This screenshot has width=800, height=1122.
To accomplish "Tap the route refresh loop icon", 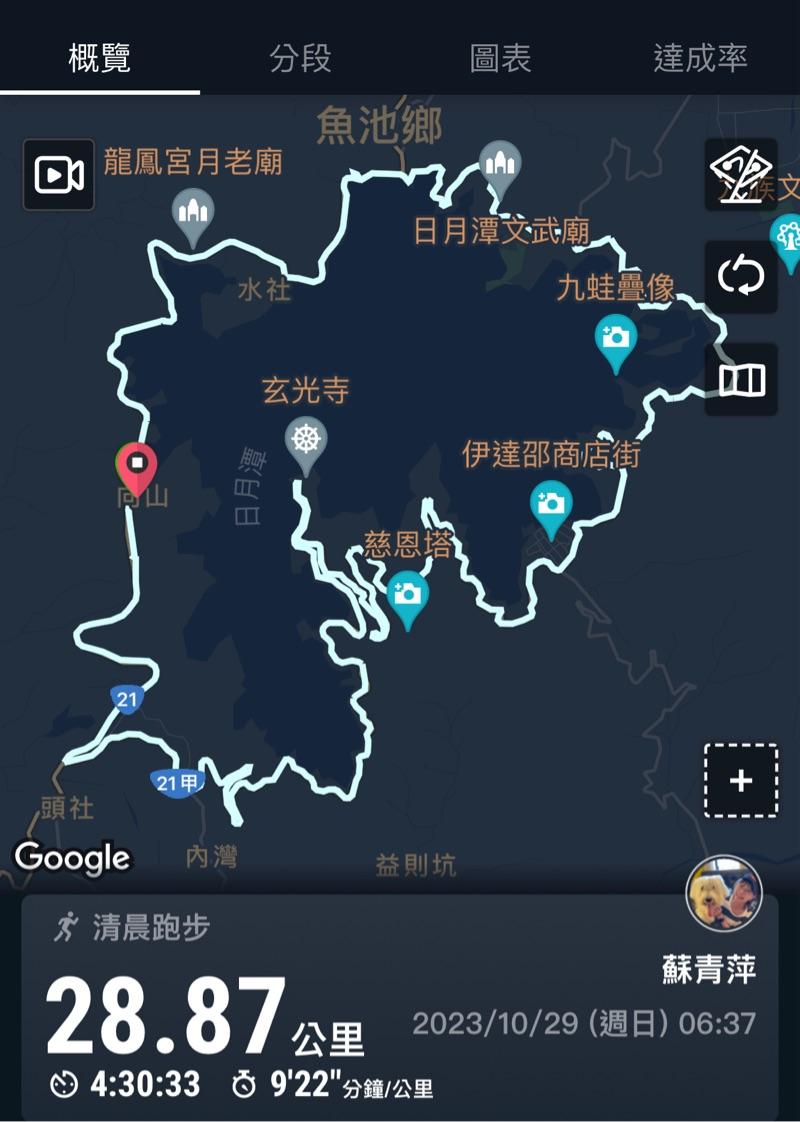I will point(741,276).
